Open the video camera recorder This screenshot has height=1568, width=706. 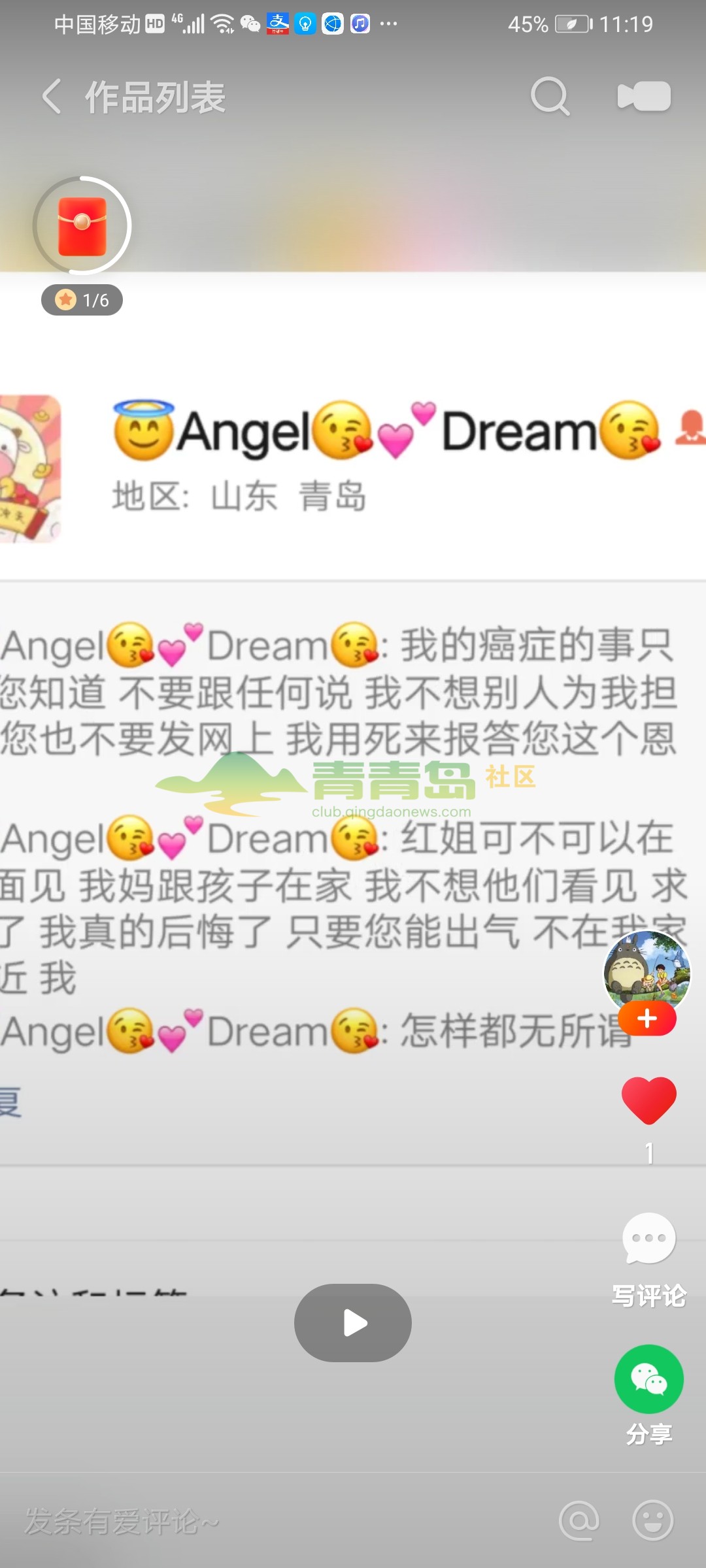click(644, 97)
